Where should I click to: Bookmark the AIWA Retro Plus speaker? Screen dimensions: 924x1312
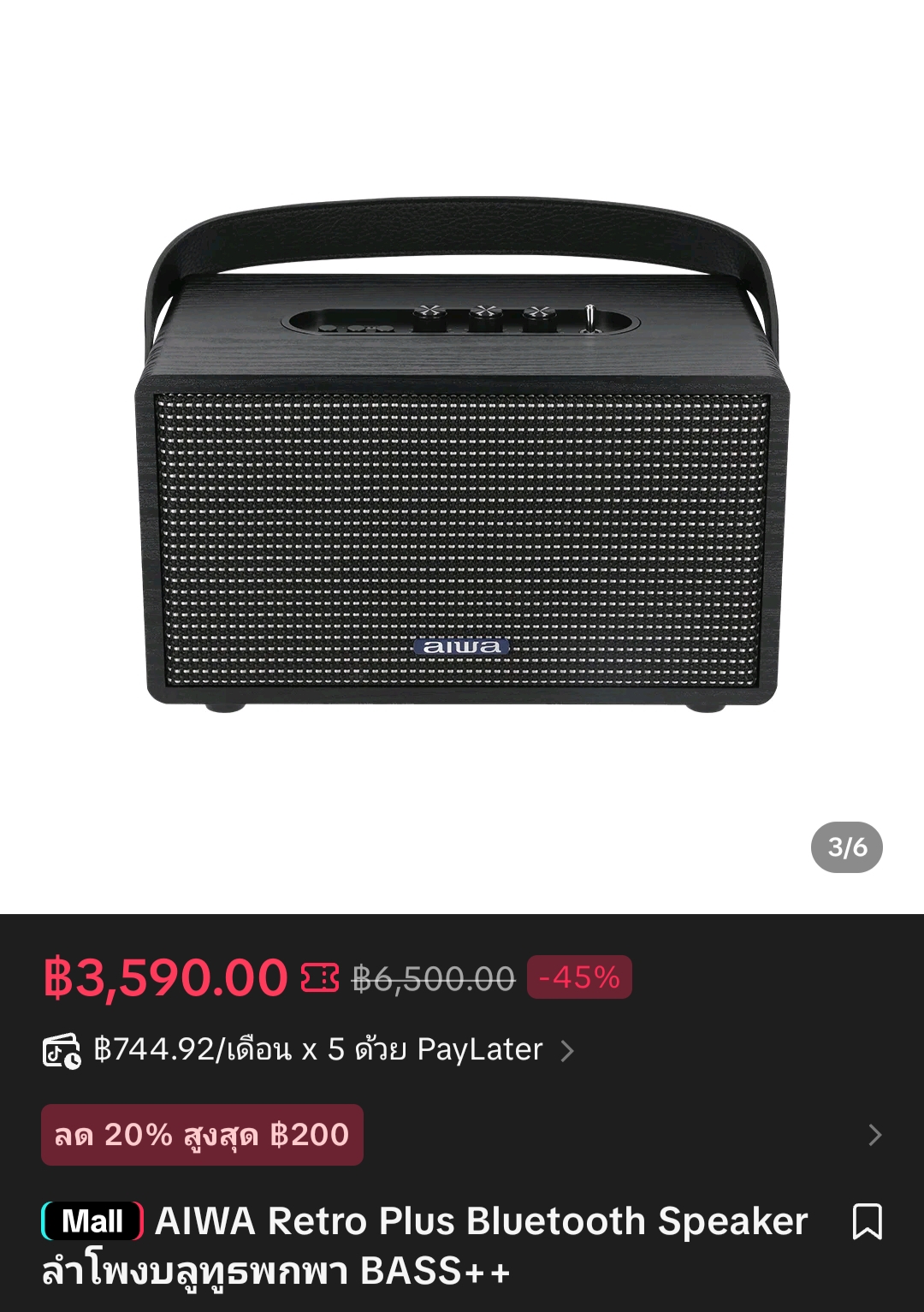tap(867, 1221)
